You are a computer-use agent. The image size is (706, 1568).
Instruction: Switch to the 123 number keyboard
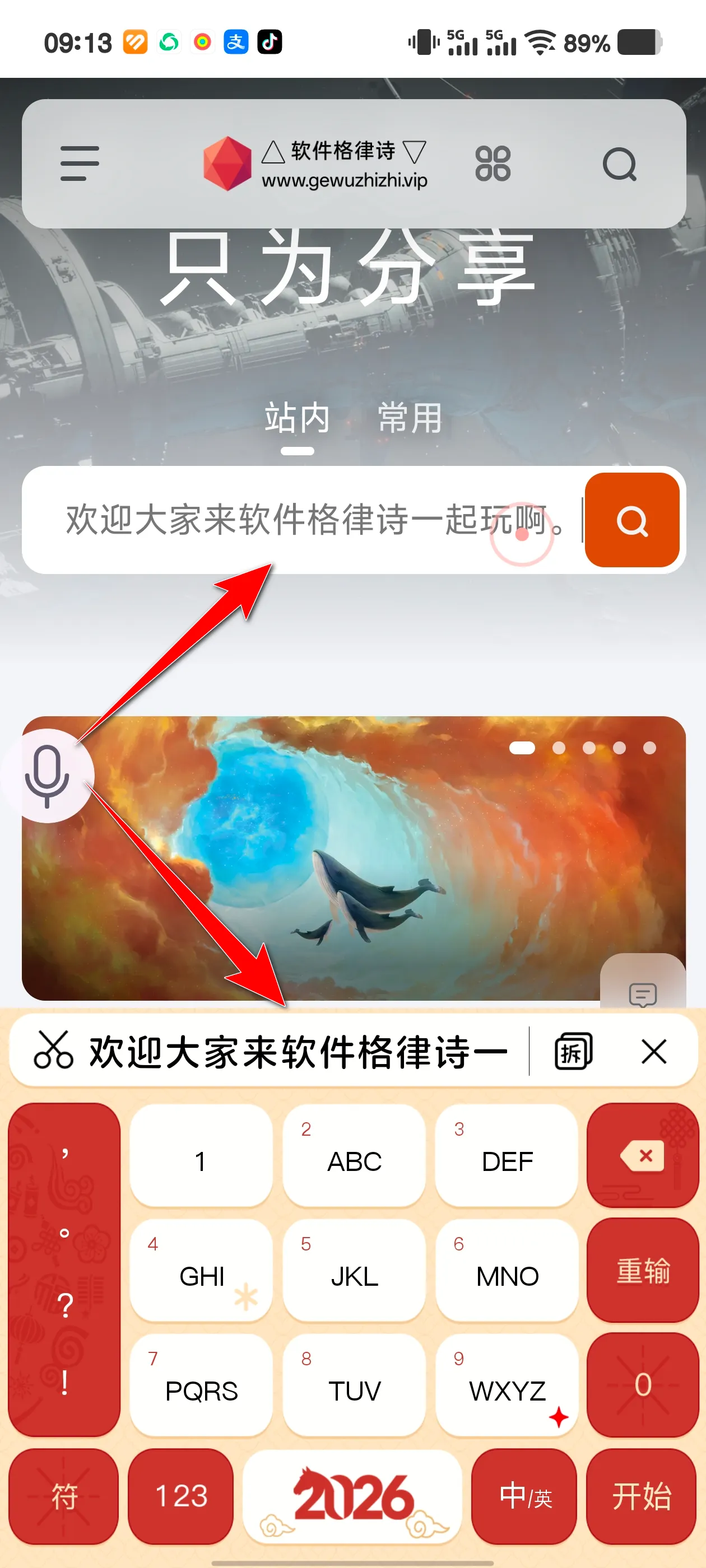(181, 1496)
